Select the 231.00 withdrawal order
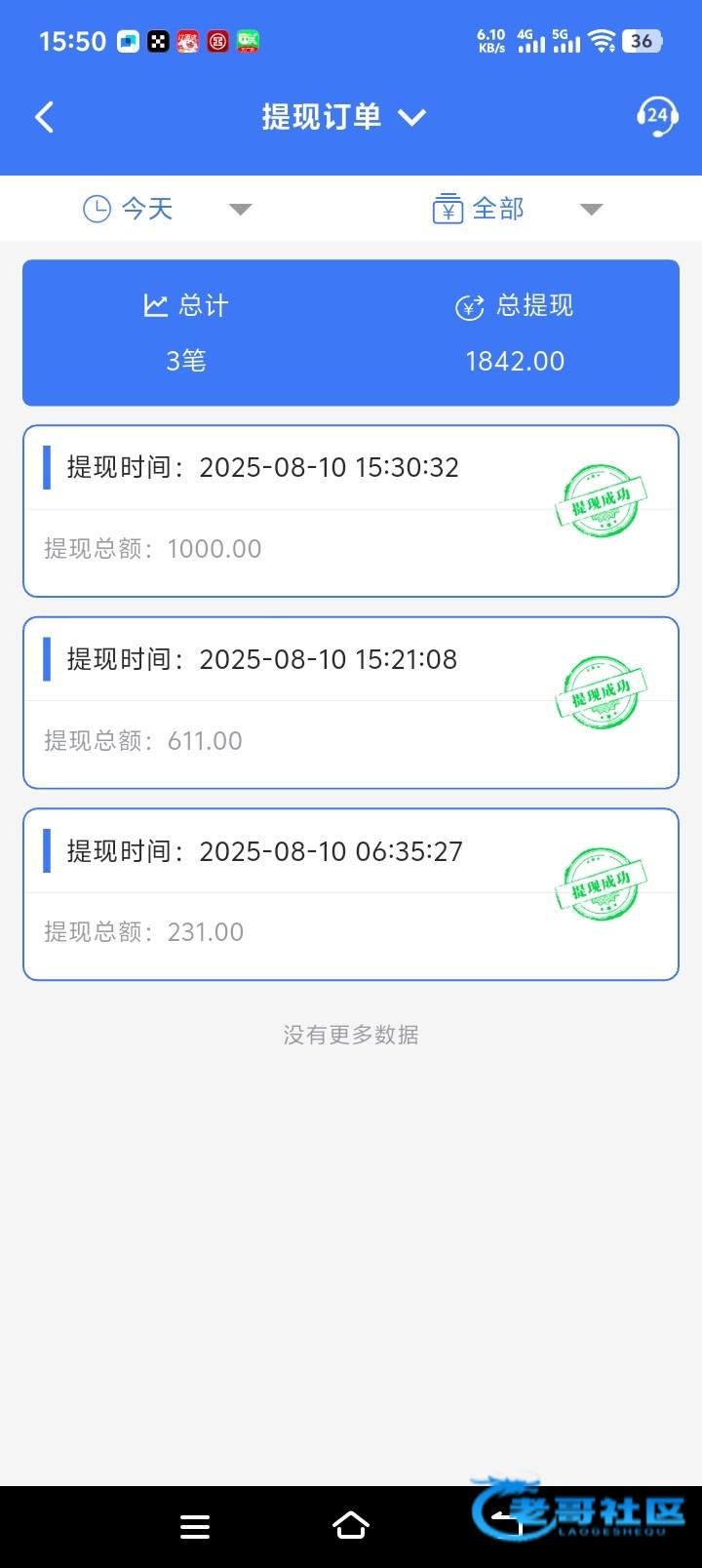 tap(350, 894)
